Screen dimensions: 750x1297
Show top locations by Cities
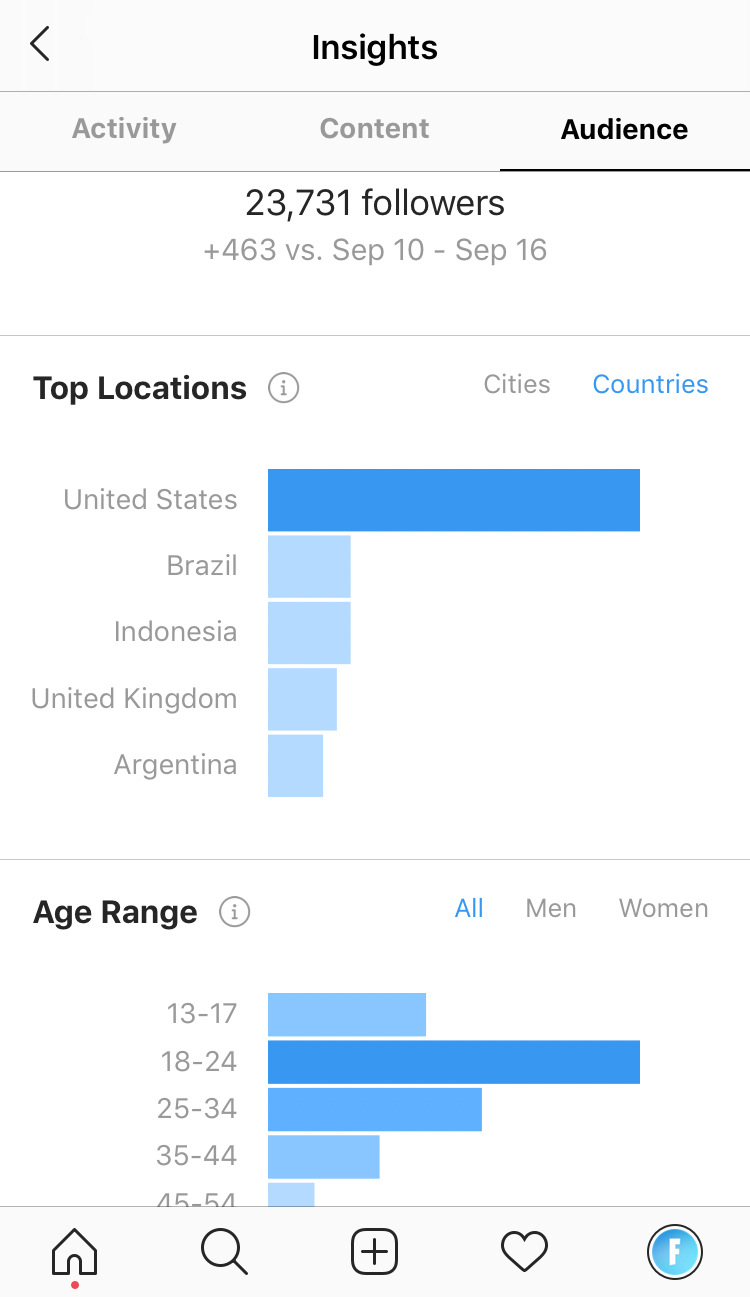[517, 385]
